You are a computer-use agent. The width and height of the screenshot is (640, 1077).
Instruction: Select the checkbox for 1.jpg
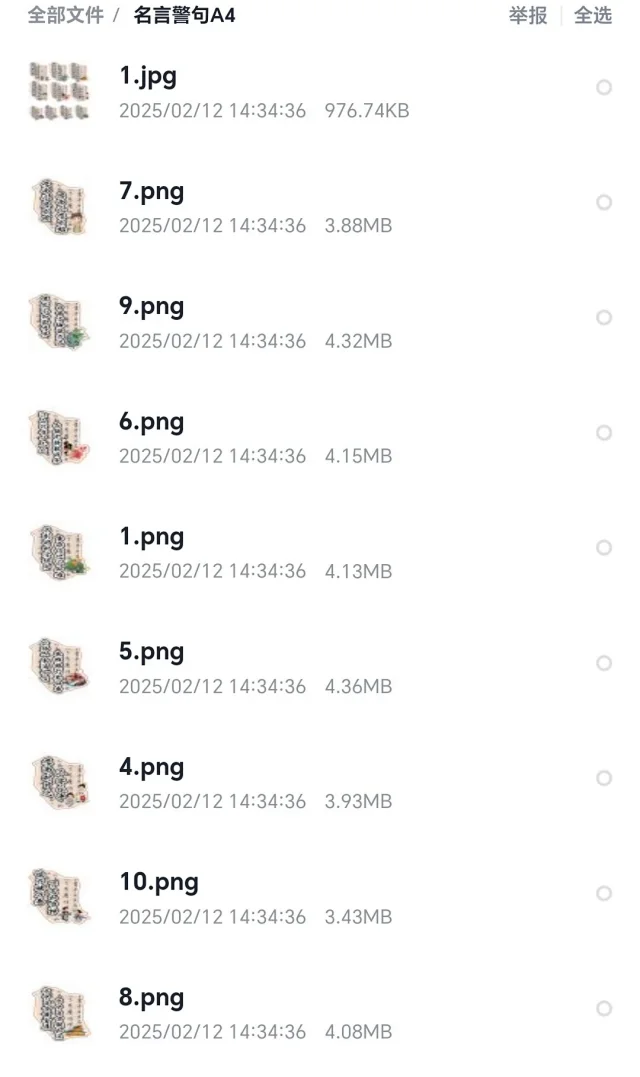click(x=604, y=88)
